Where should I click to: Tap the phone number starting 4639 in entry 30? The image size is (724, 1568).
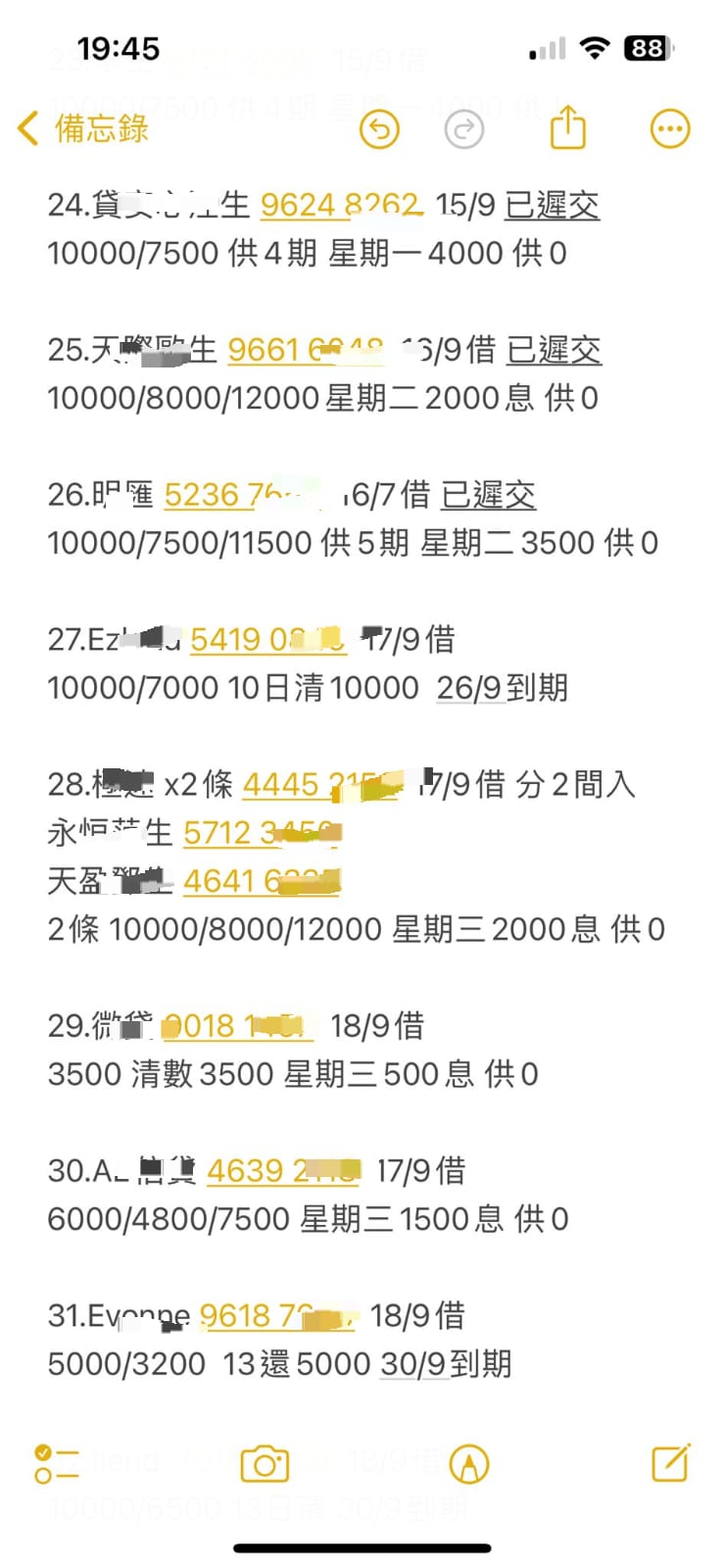(281, 1171)
